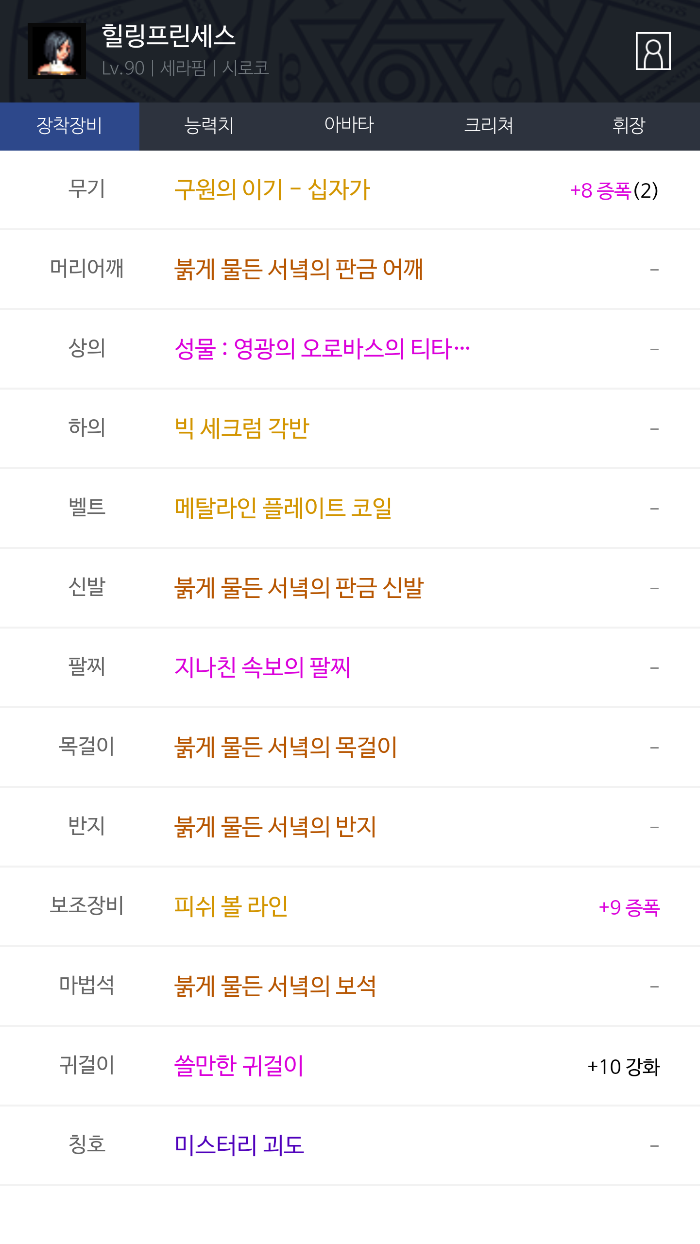Open 메탈라인 플레이트 코일 belt

[283, 508]
